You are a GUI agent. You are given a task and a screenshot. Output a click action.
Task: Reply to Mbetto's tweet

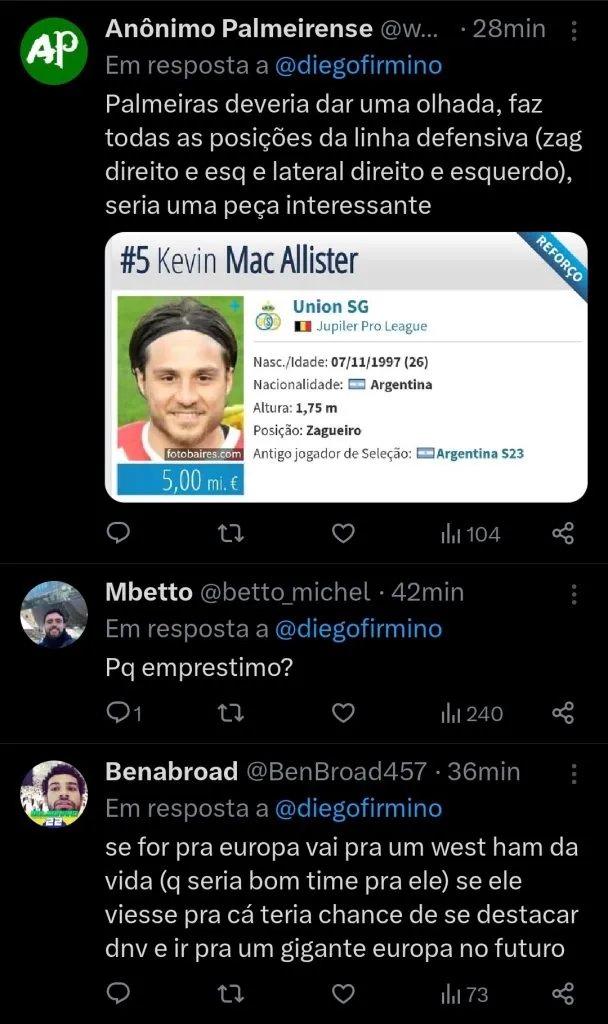pos(118,713)
